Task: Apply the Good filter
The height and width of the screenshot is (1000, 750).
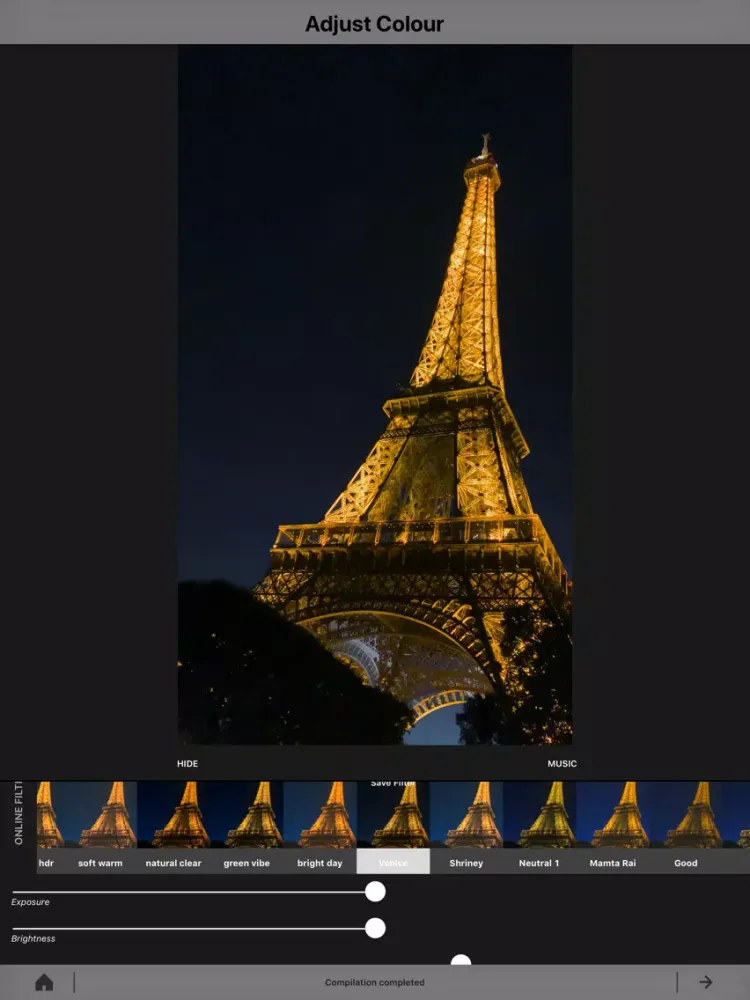Action: [x=686, y=828]
